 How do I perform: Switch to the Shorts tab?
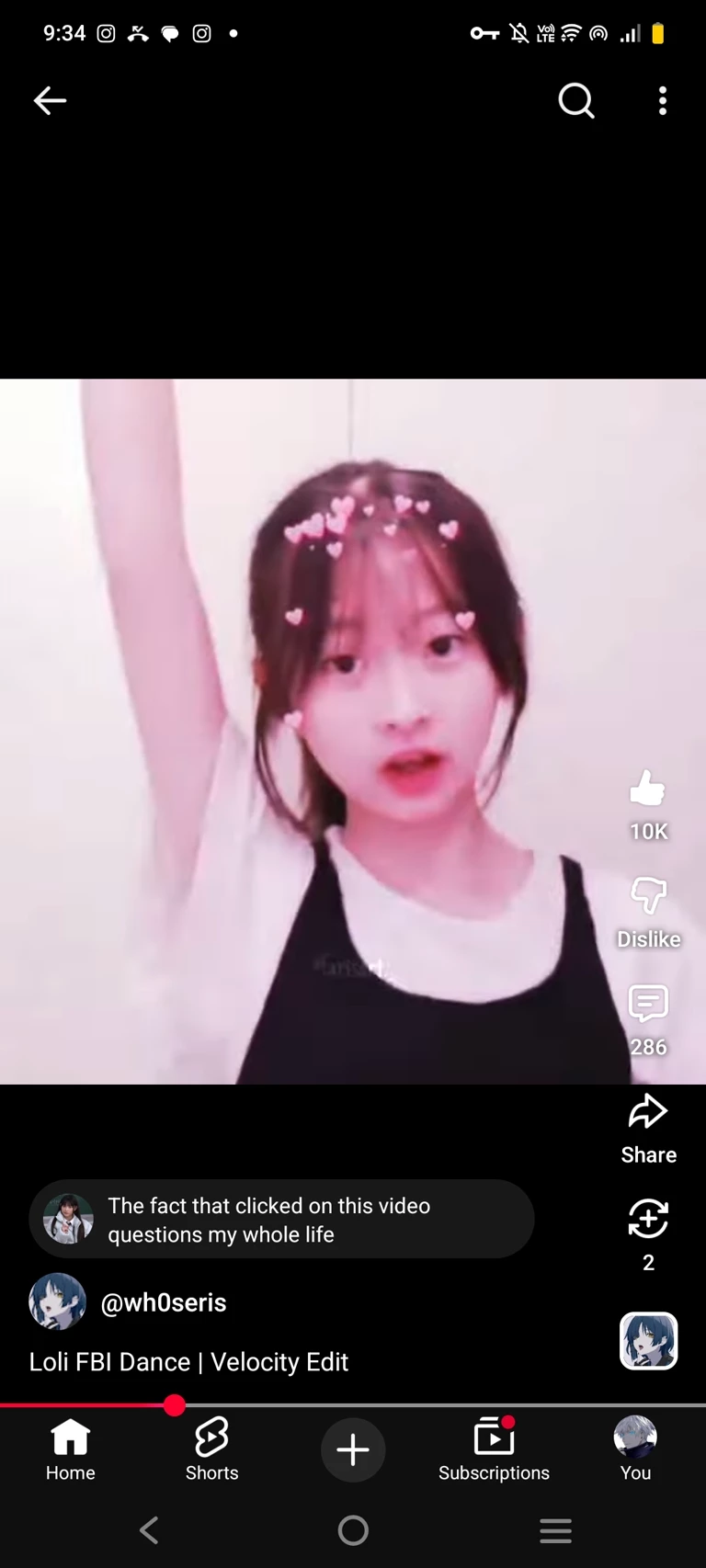(211, 1449)
